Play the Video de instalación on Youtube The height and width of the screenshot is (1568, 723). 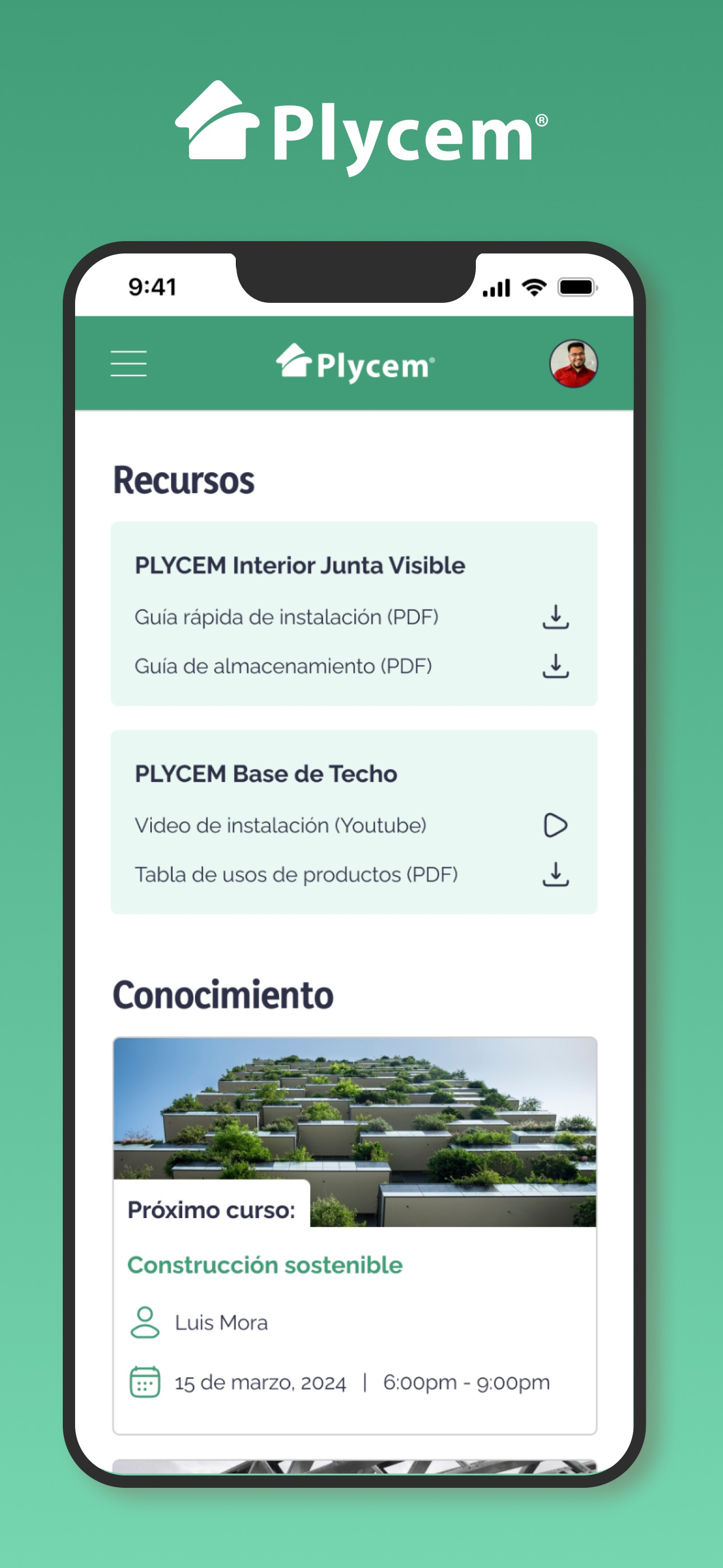pyautogui.click(x=555, y=825)
